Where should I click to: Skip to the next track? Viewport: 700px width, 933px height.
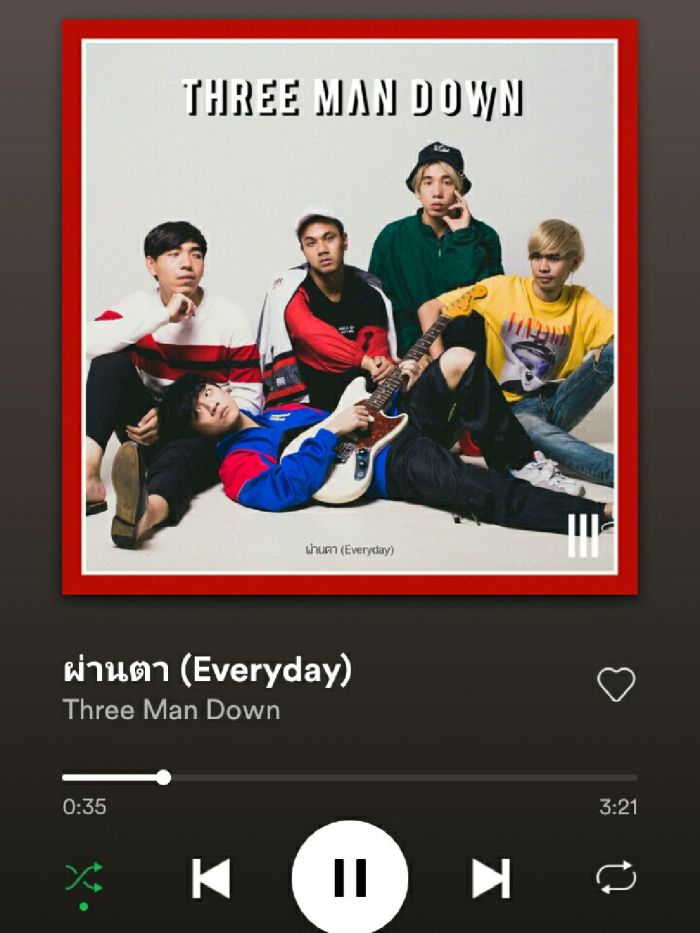click(x=490, y=878)
